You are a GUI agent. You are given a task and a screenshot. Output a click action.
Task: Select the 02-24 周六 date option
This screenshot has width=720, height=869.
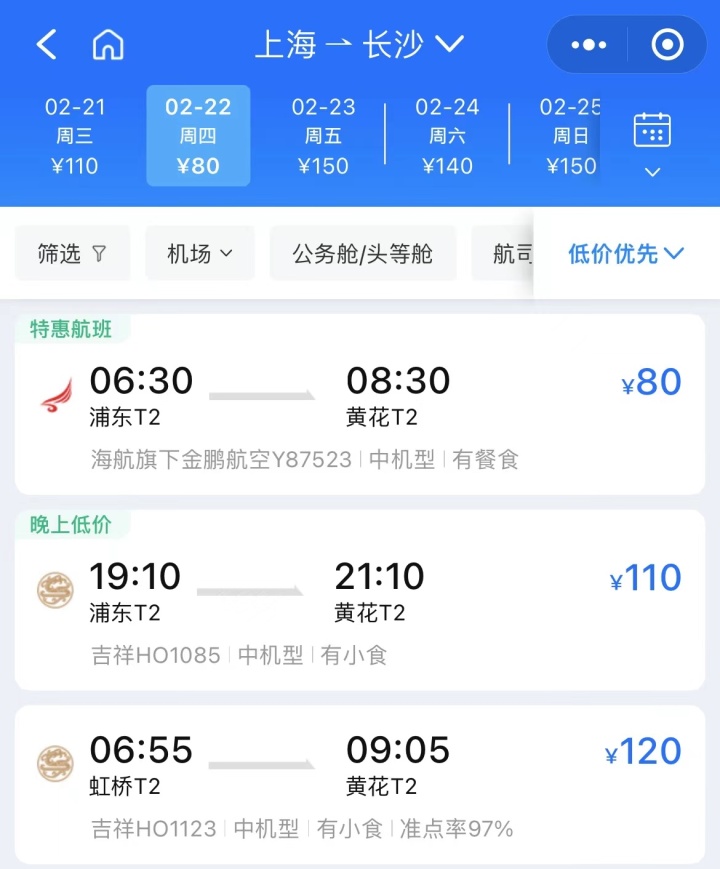pyautogui.click(x=446, y=136)
